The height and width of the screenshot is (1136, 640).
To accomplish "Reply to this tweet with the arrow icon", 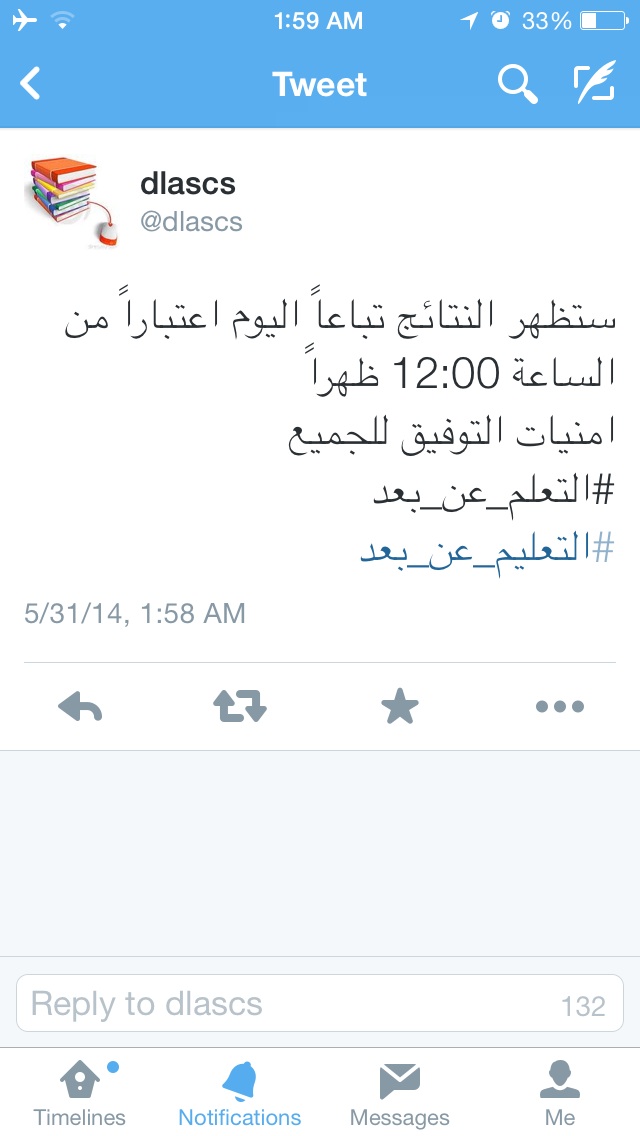I will tap(80, 706).
